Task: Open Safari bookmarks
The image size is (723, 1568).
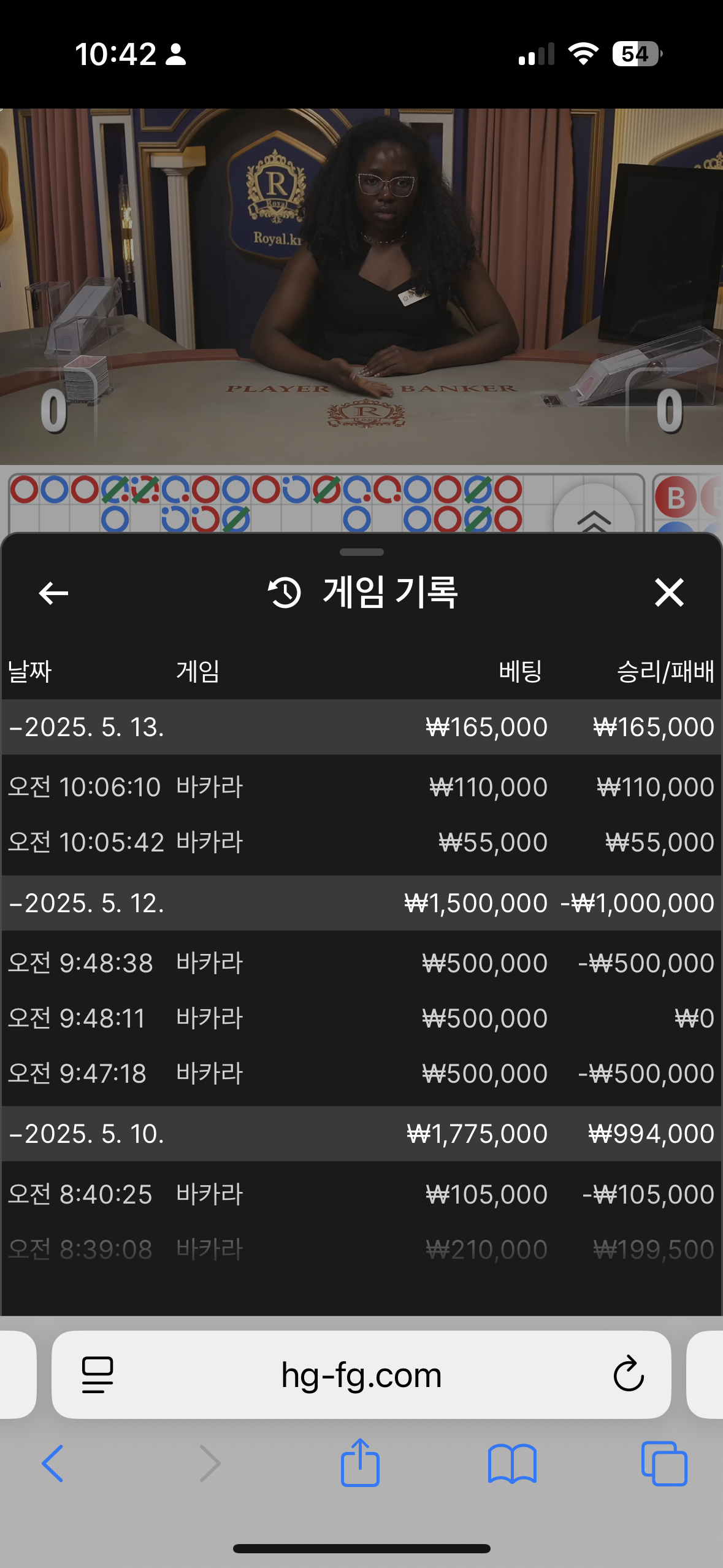Action: 512,1463
